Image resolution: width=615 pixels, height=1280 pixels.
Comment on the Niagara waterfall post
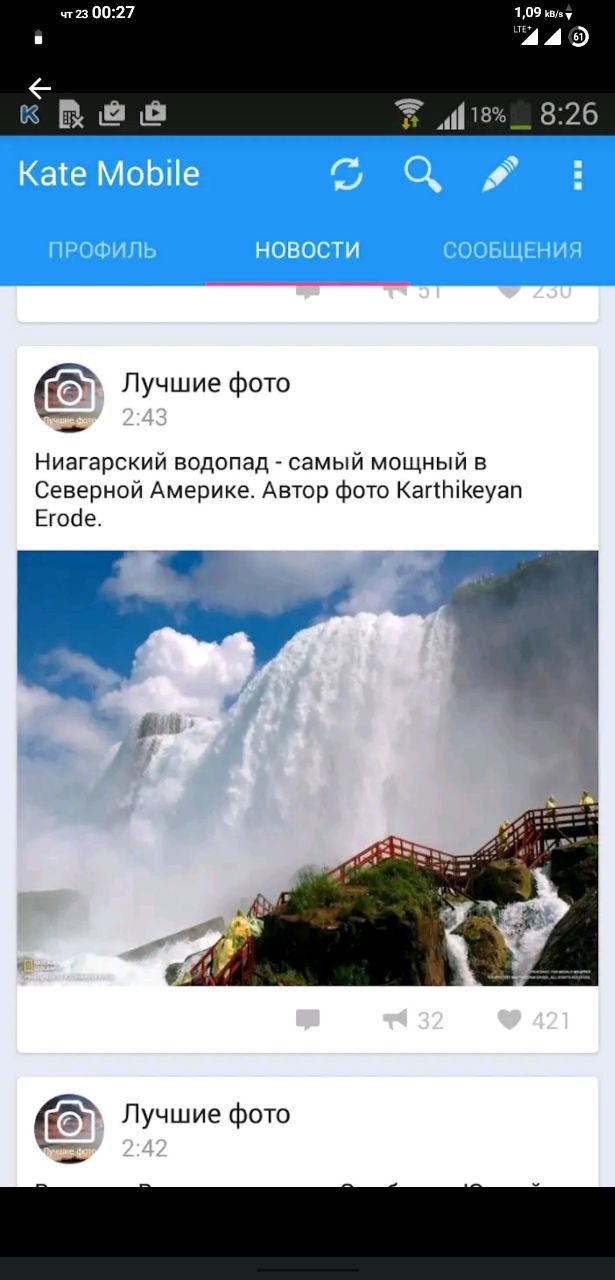click(308, 1020)
